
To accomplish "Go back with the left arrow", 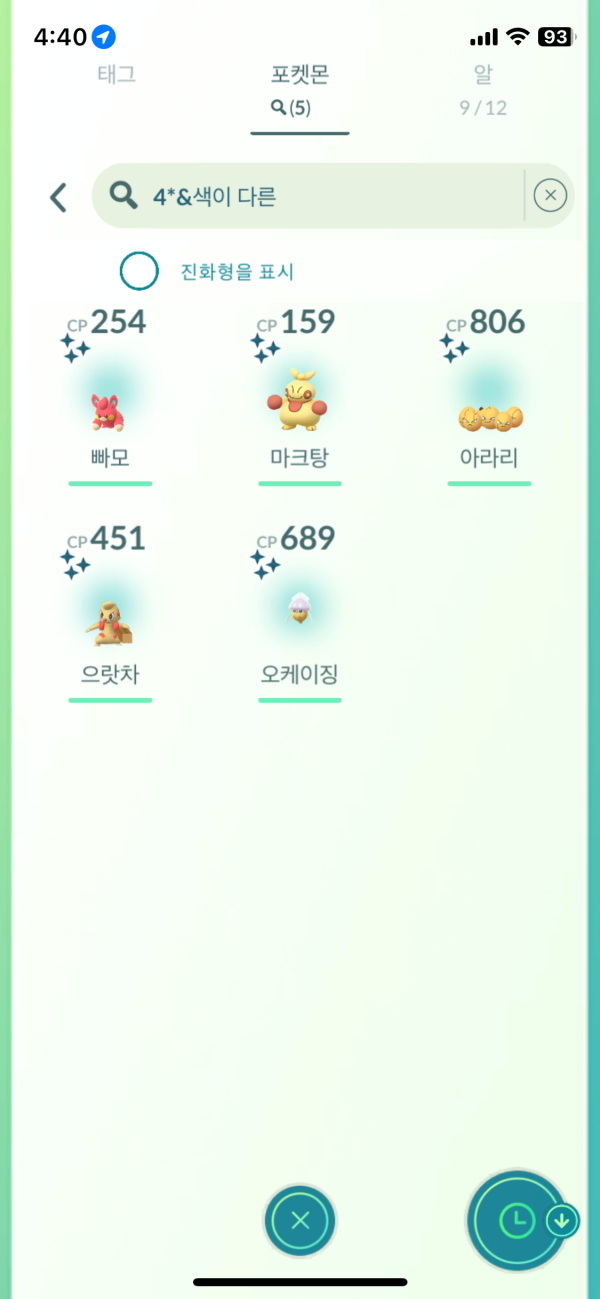I will (x=59, y=197).
